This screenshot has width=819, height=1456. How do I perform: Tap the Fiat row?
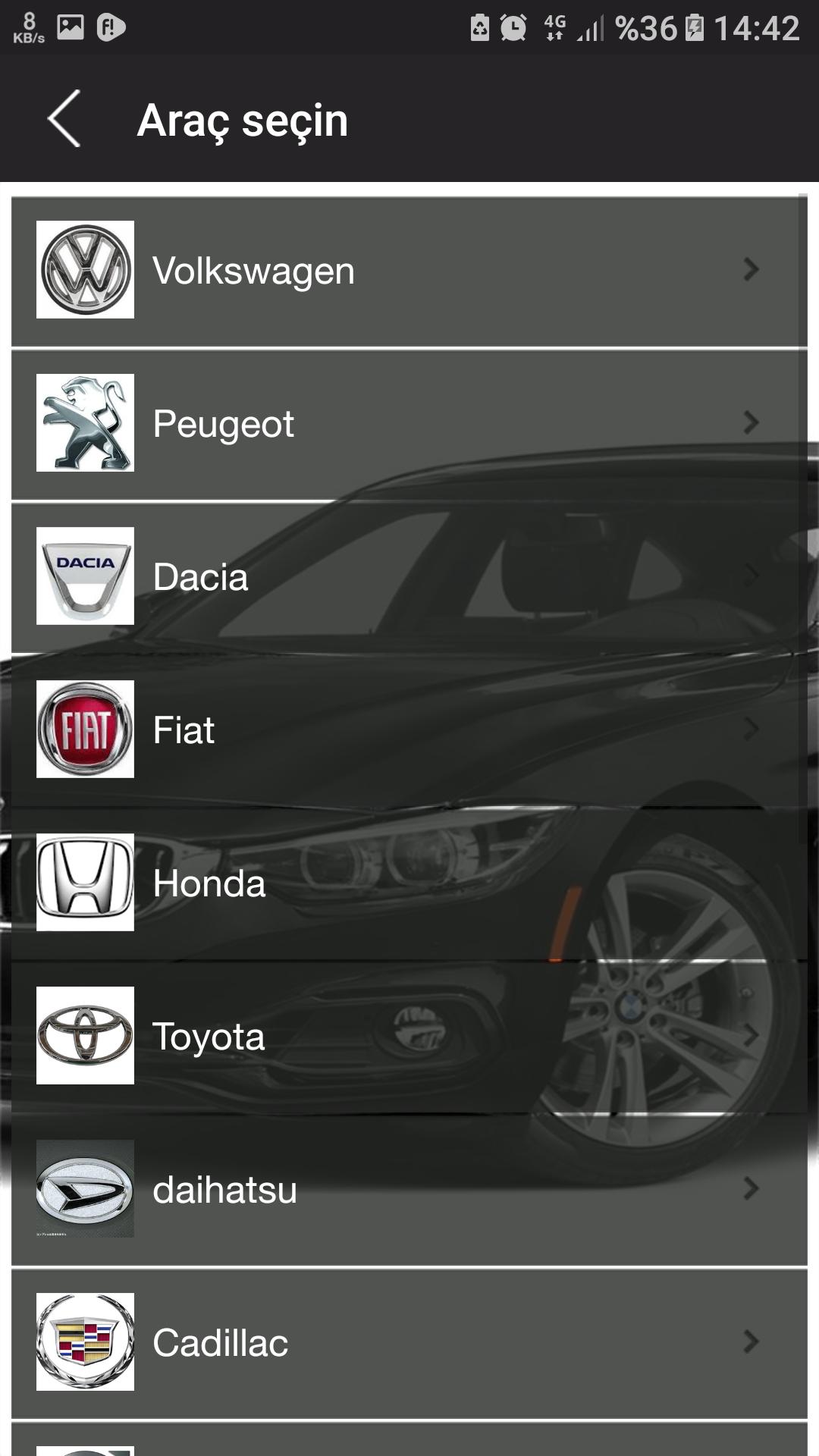point(408,730)
